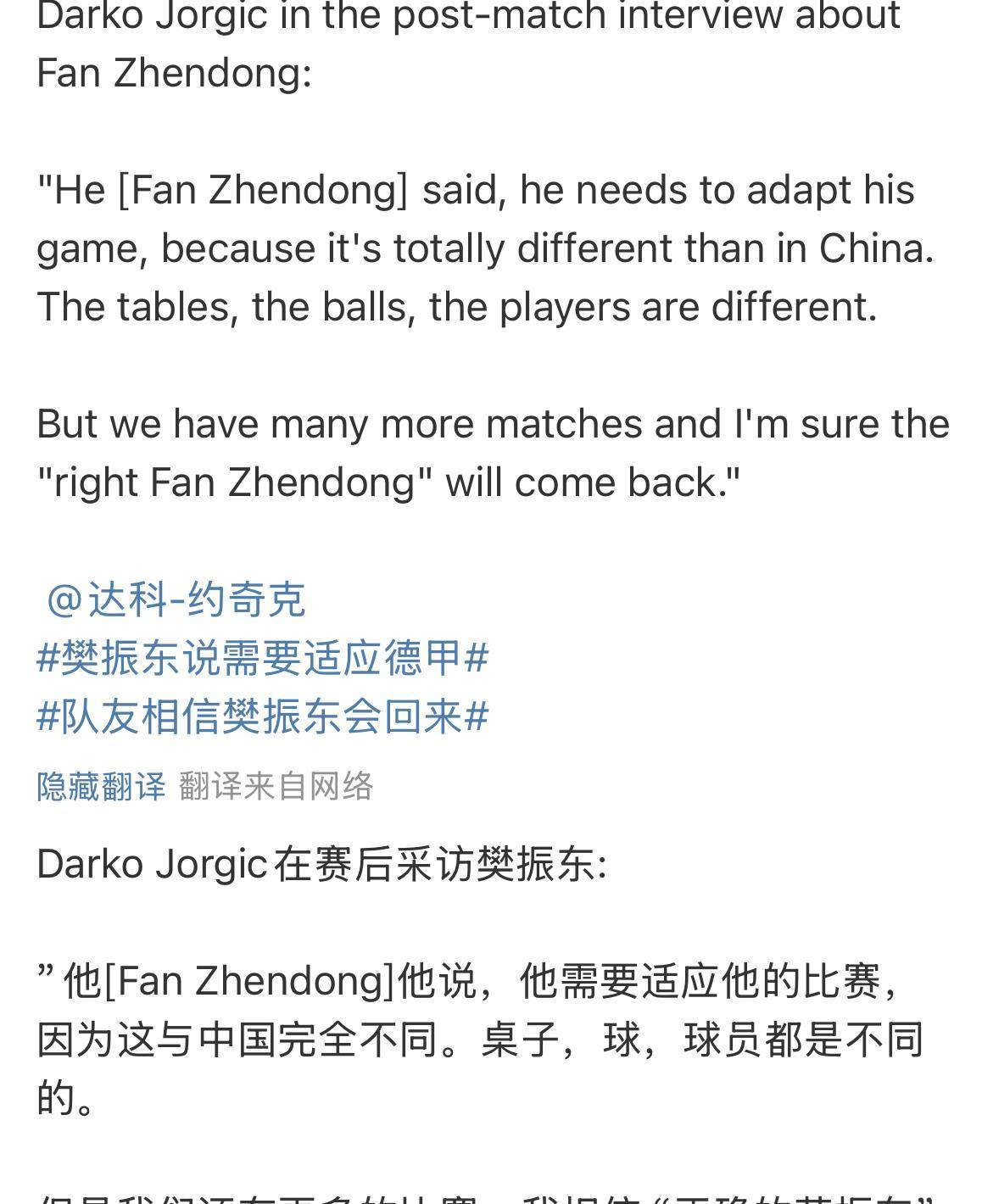Open the @达科-约奇克 mention

176,600
